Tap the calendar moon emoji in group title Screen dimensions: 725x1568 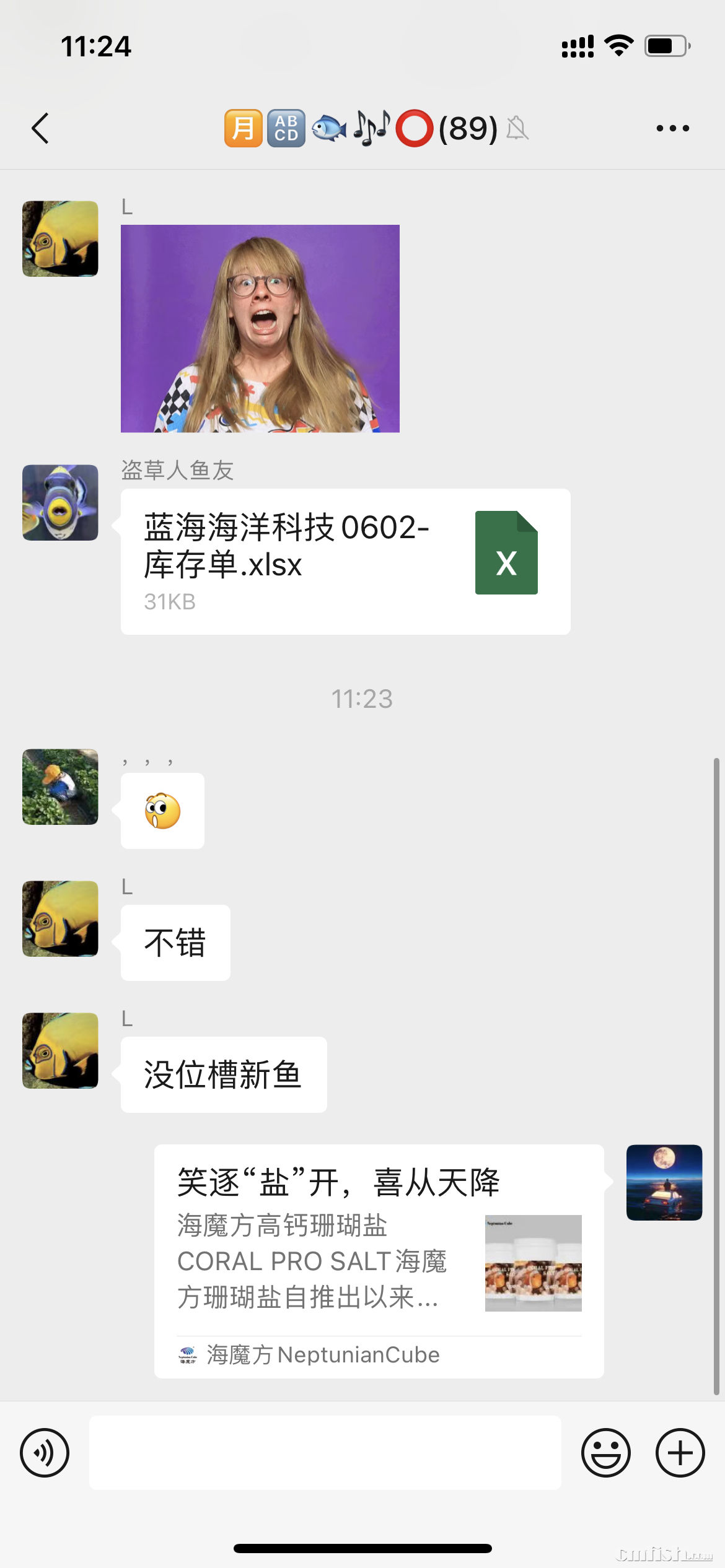click(243, 127)
